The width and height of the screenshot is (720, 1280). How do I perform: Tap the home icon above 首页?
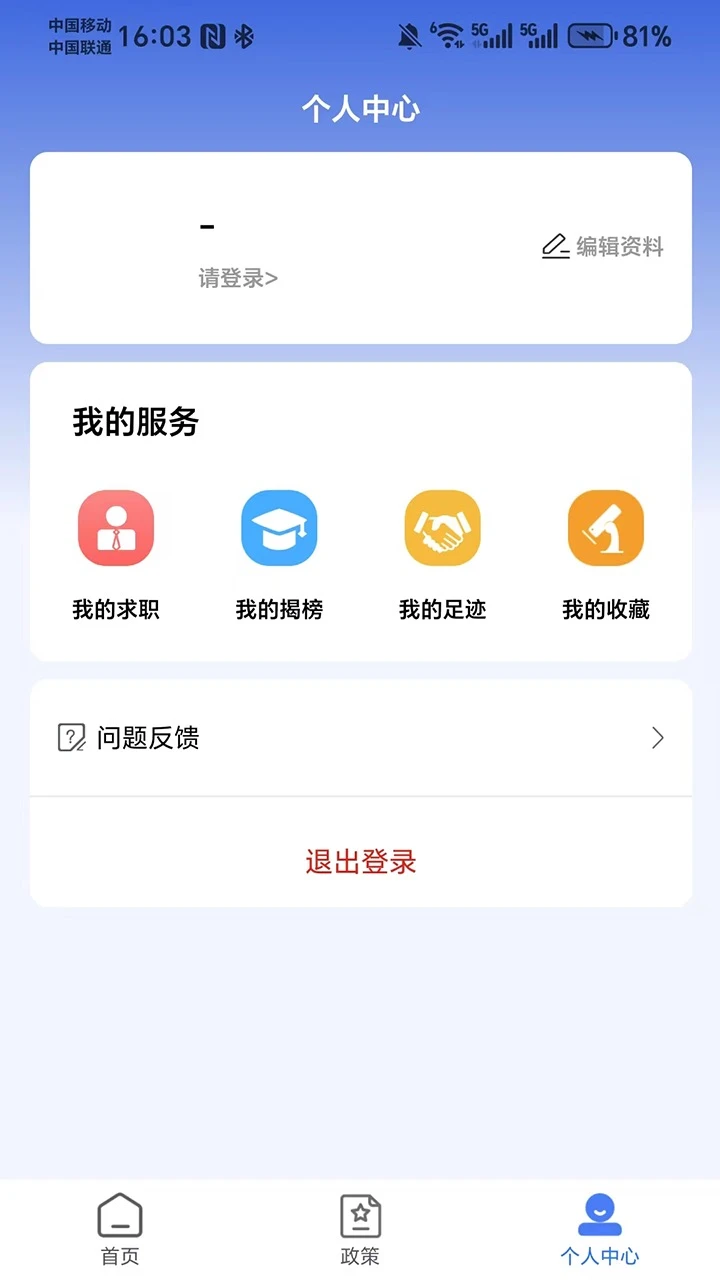point(119,1215)
